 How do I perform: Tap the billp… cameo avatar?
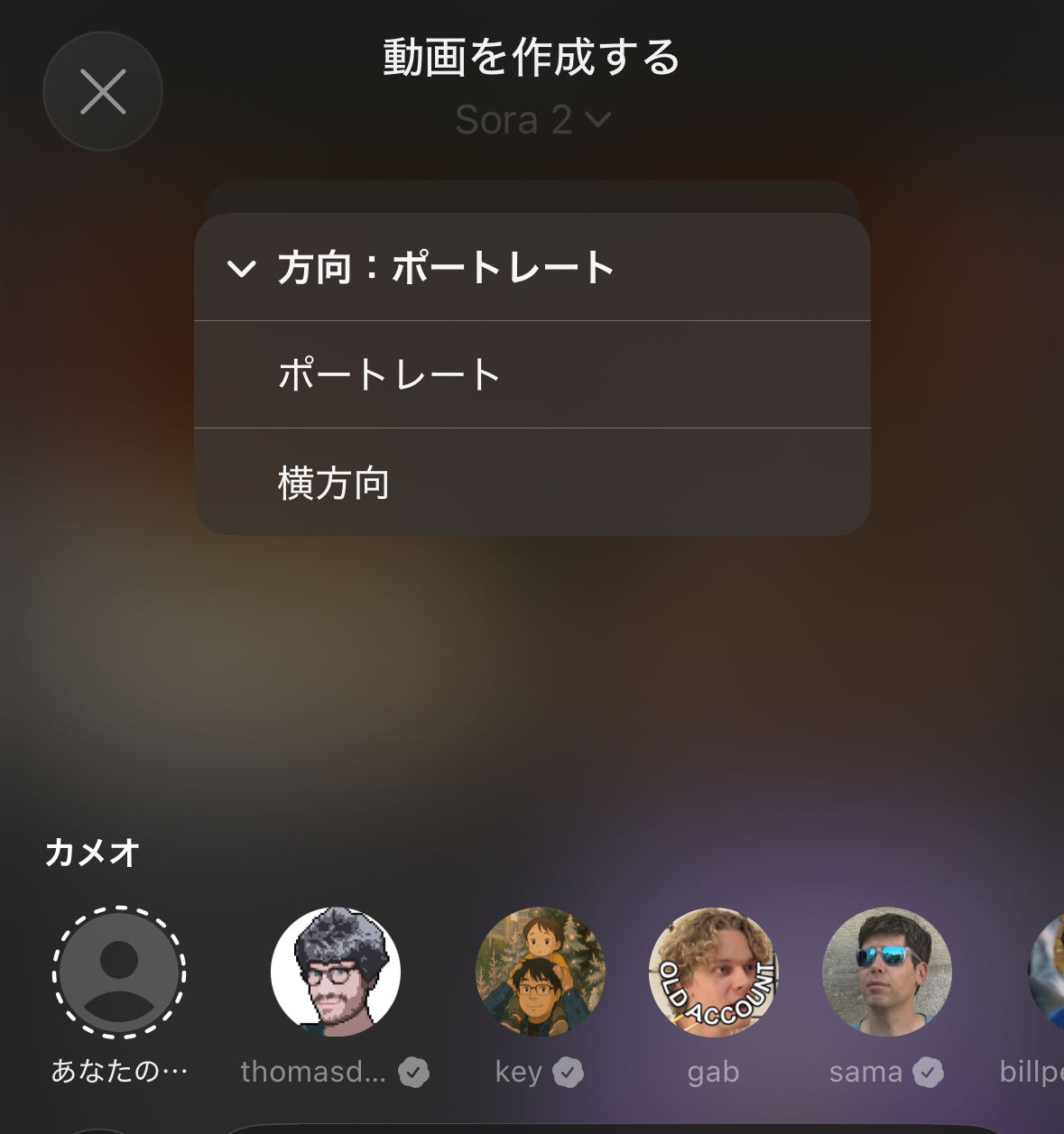[1047, 973]
